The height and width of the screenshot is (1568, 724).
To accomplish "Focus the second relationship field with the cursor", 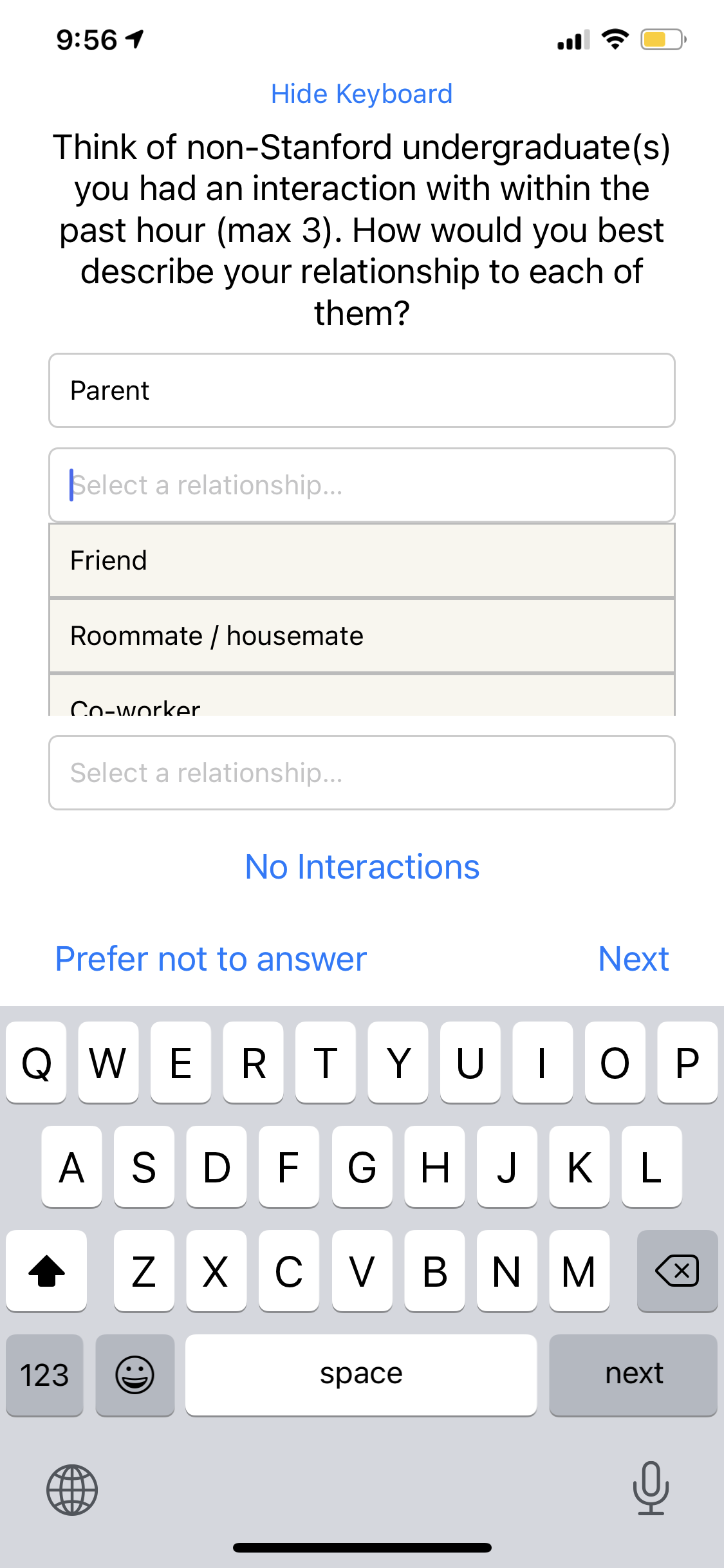I will [362, 485].
